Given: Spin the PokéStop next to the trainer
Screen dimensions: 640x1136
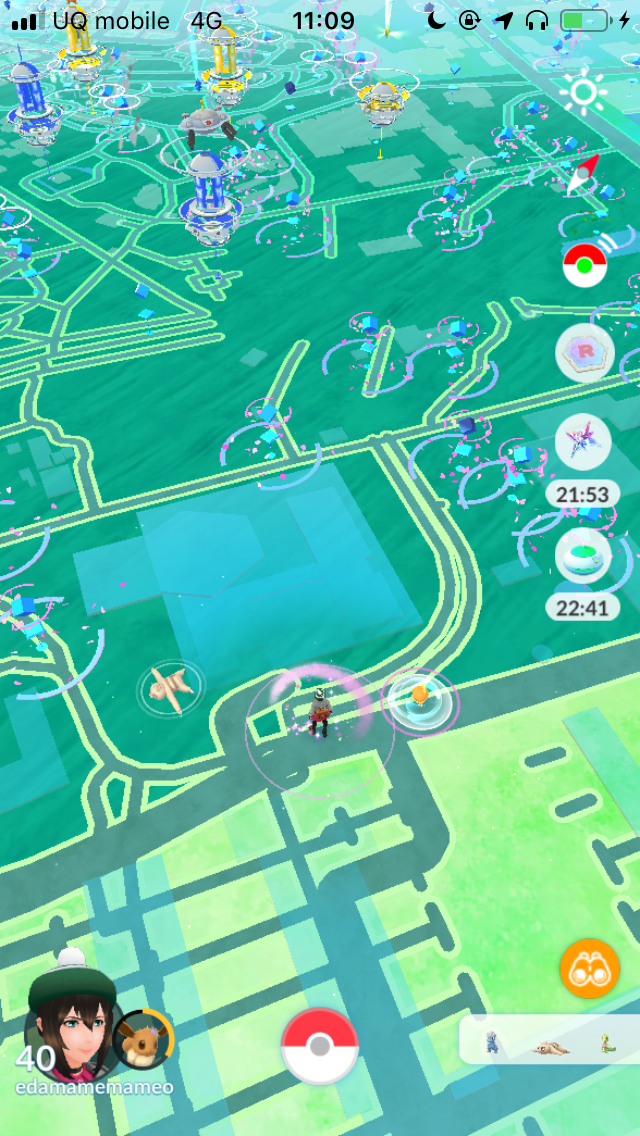Looking at the screenshot, I should [420, 699].
